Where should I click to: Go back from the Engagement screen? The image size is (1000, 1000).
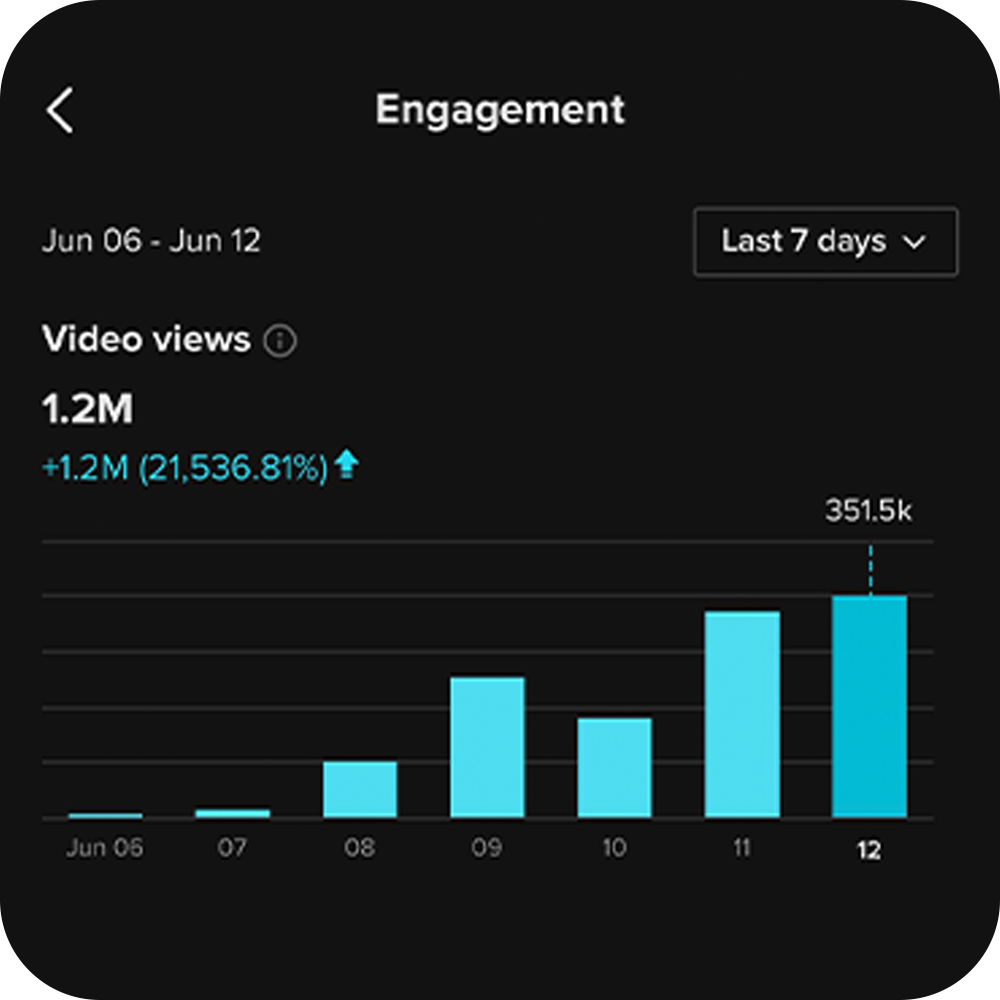click(x=60, y=110)
